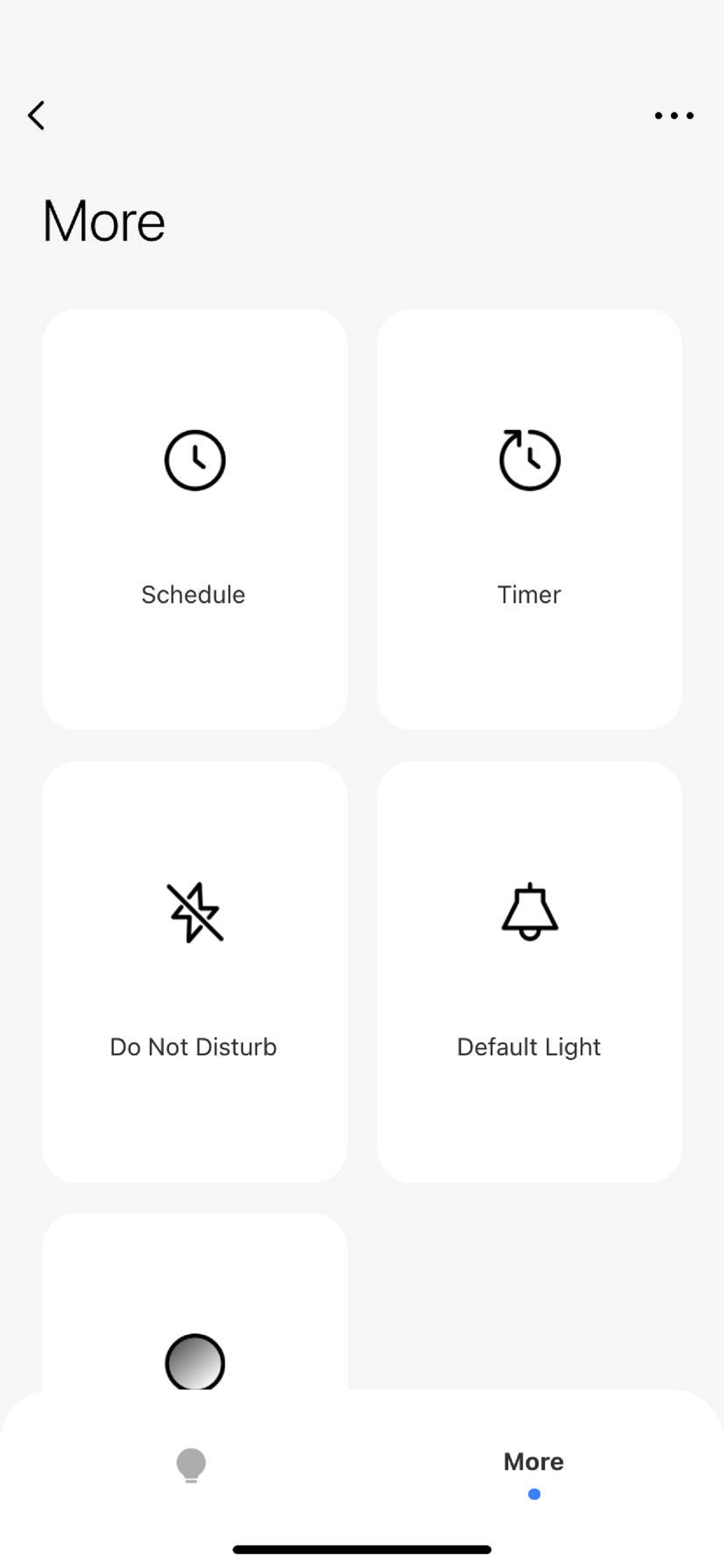Viewport: 724px width, 1568px height.
Task: Switch to the light bulb tab
Action: click(191, 1466)
